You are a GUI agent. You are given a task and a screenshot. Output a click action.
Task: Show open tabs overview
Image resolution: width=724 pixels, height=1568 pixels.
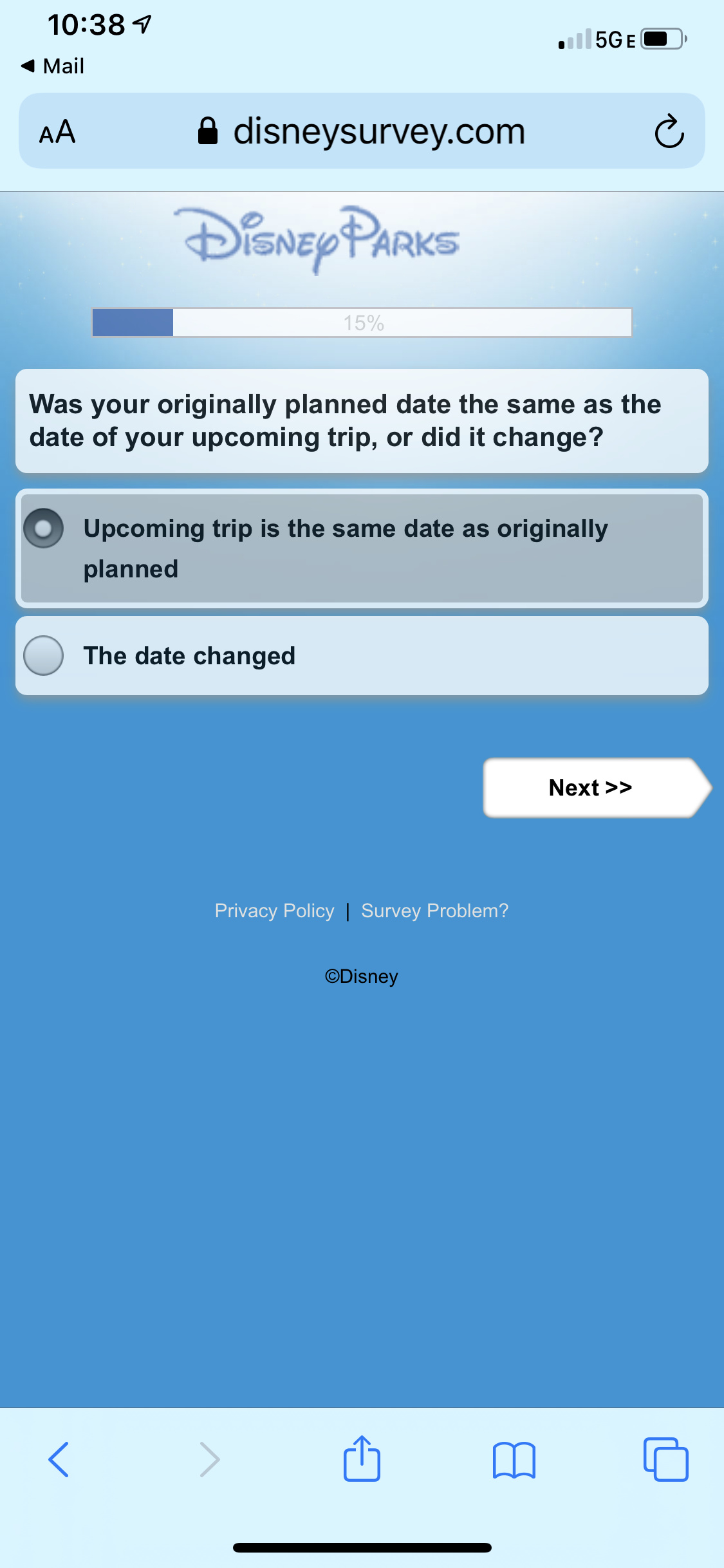coord(665,1459)
